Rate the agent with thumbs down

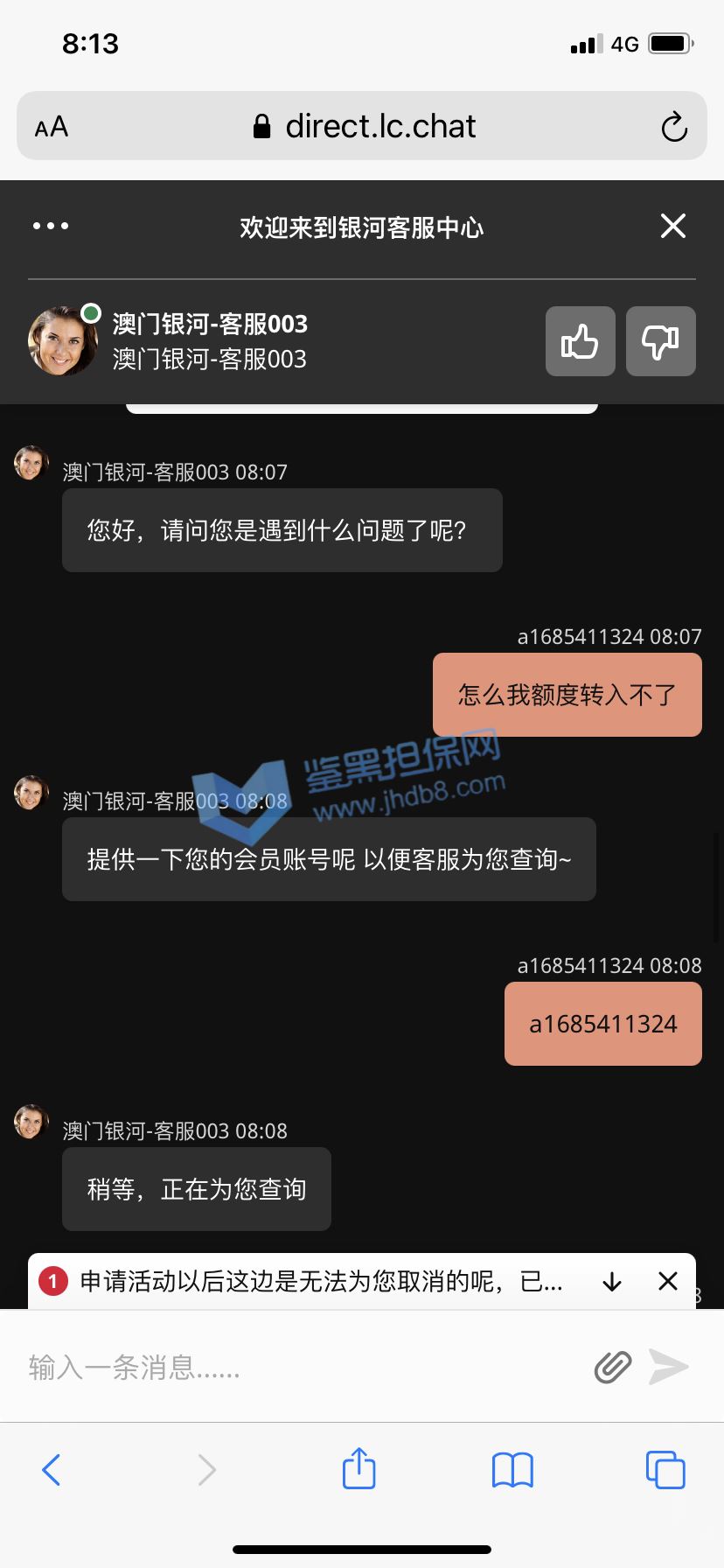(660, 341)
